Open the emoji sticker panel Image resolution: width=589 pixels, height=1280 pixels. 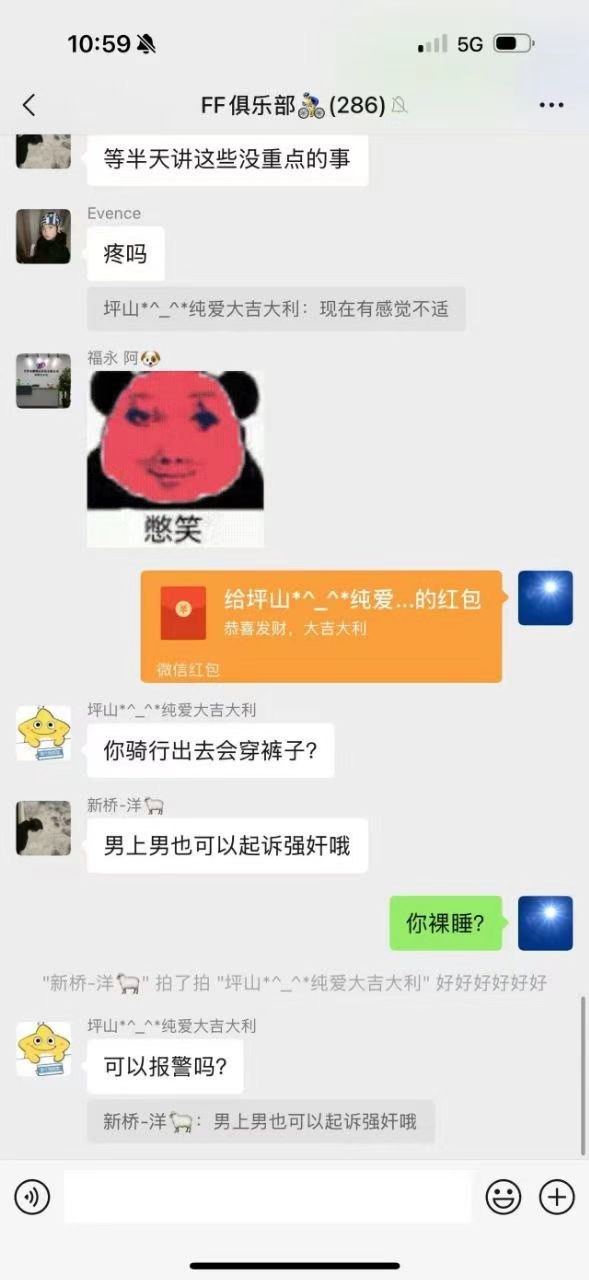point(503,1196)
